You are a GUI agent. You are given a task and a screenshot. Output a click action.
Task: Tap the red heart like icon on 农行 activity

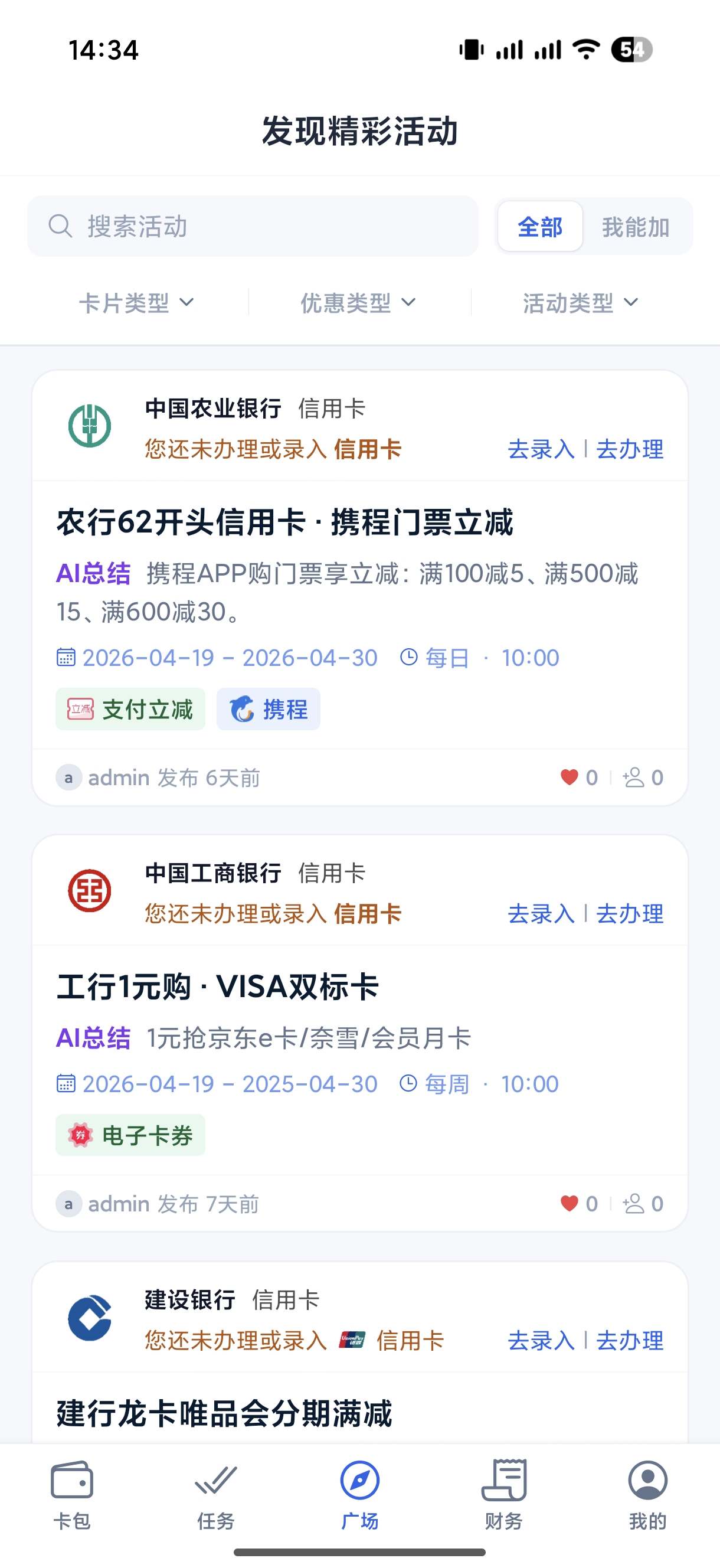coord(569,777)
